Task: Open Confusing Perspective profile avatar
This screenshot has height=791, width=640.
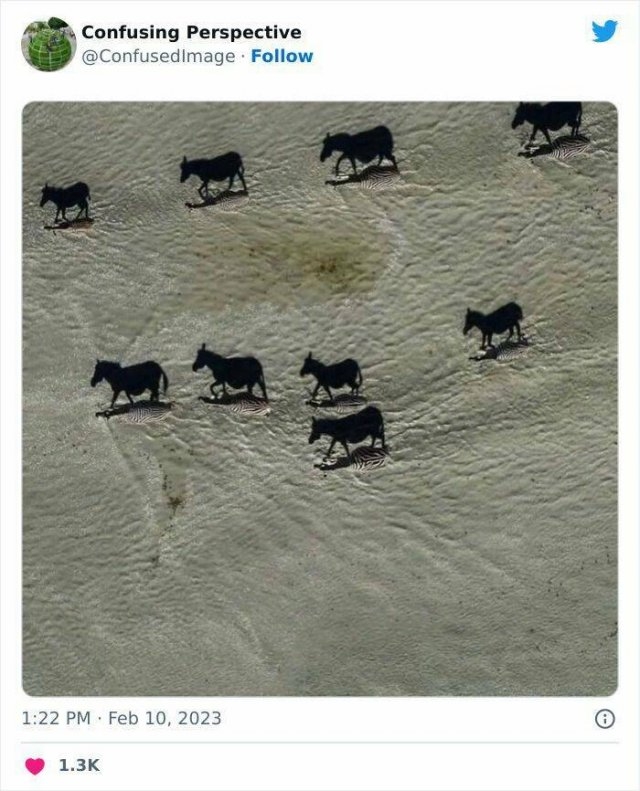Action: (48, 44)
